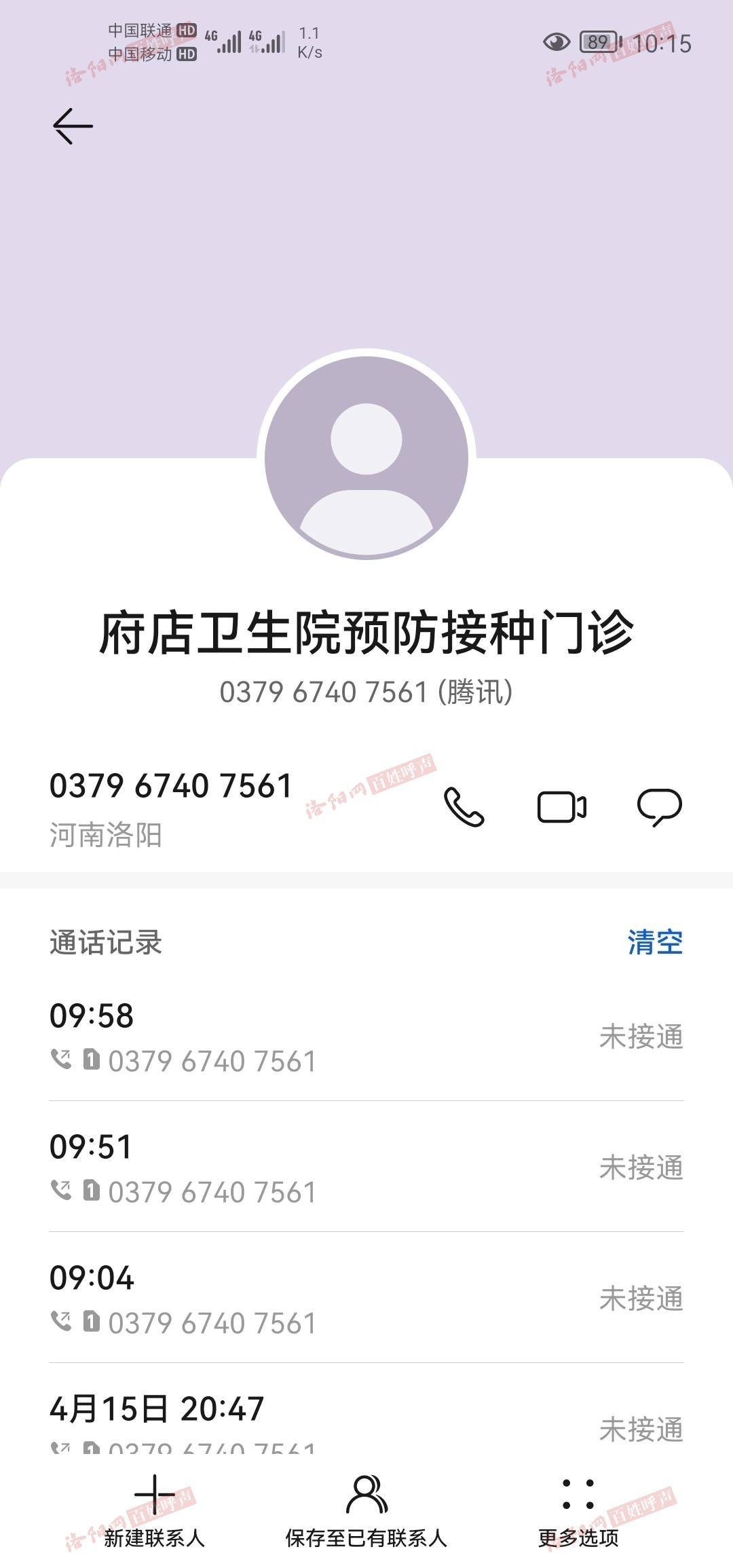The width and height of the screenshot is (733, 1568).
Task: Clear call history via 清空
Action: 655,942
